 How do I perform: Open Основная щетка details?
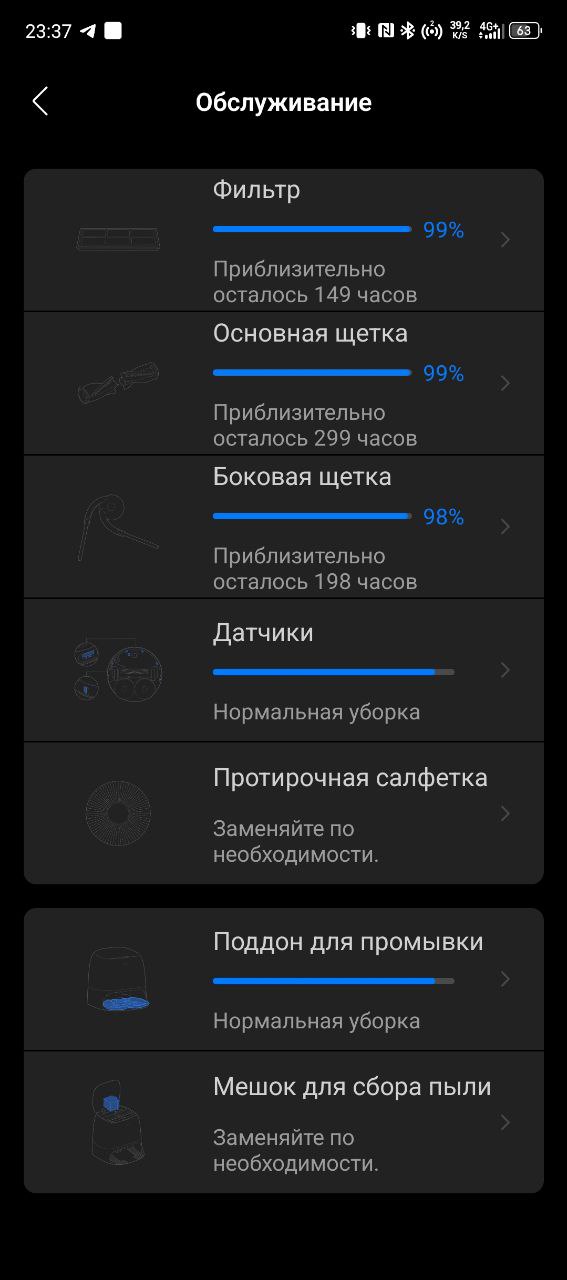284,383
